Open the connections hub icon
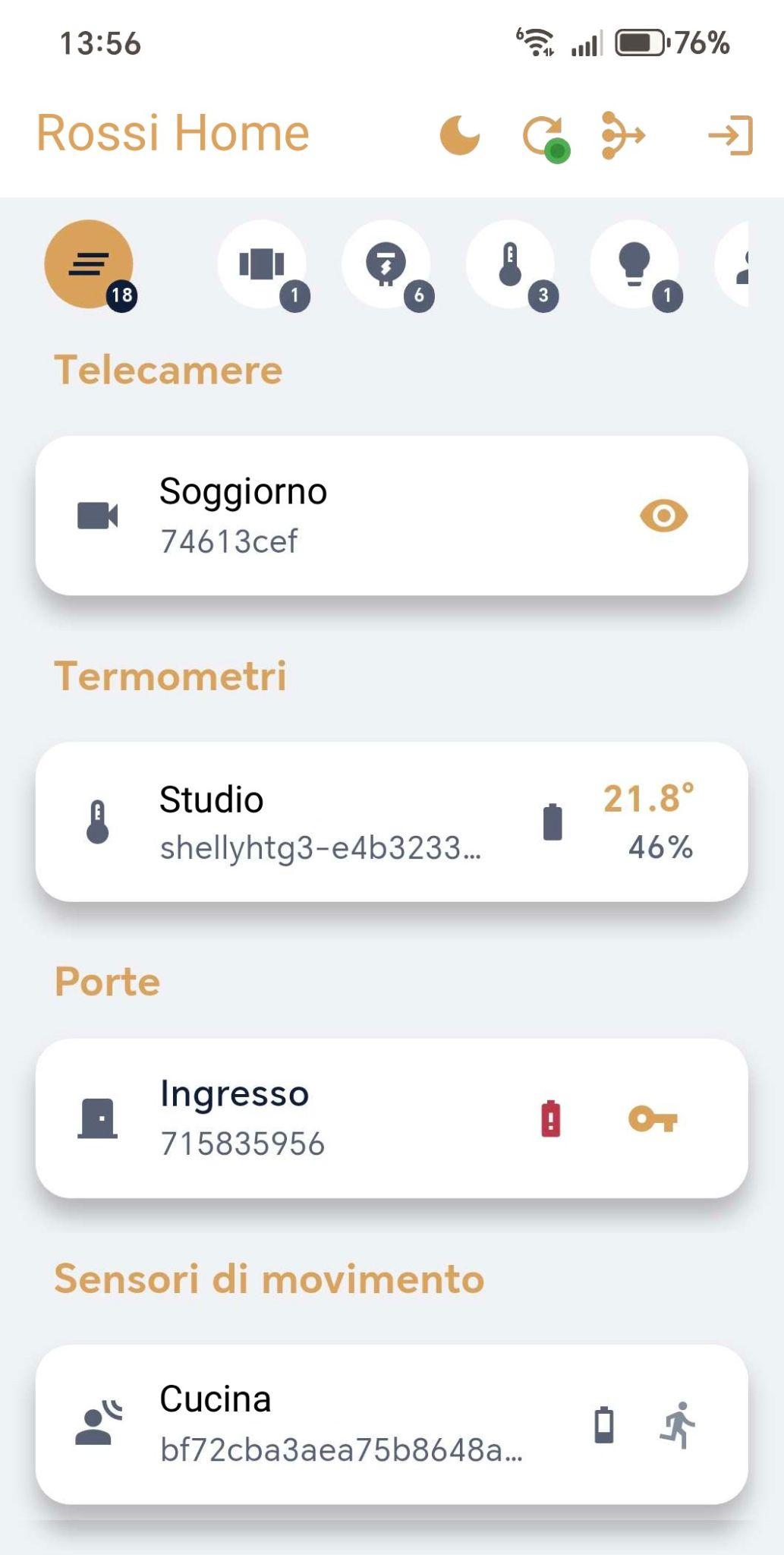 [x=622, y=134]
